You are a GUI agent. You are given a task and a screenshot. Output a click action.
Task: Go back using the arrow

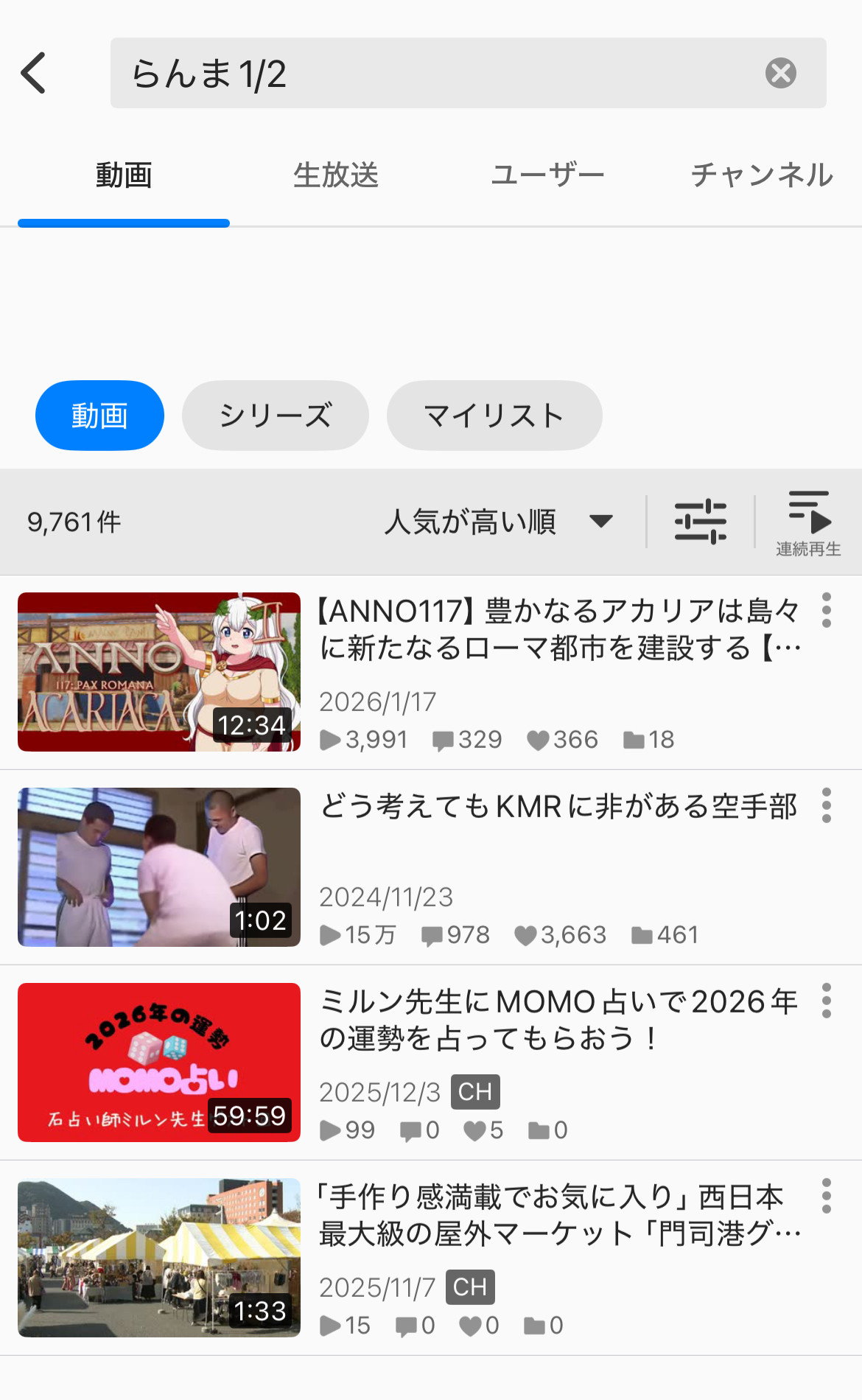34,73
